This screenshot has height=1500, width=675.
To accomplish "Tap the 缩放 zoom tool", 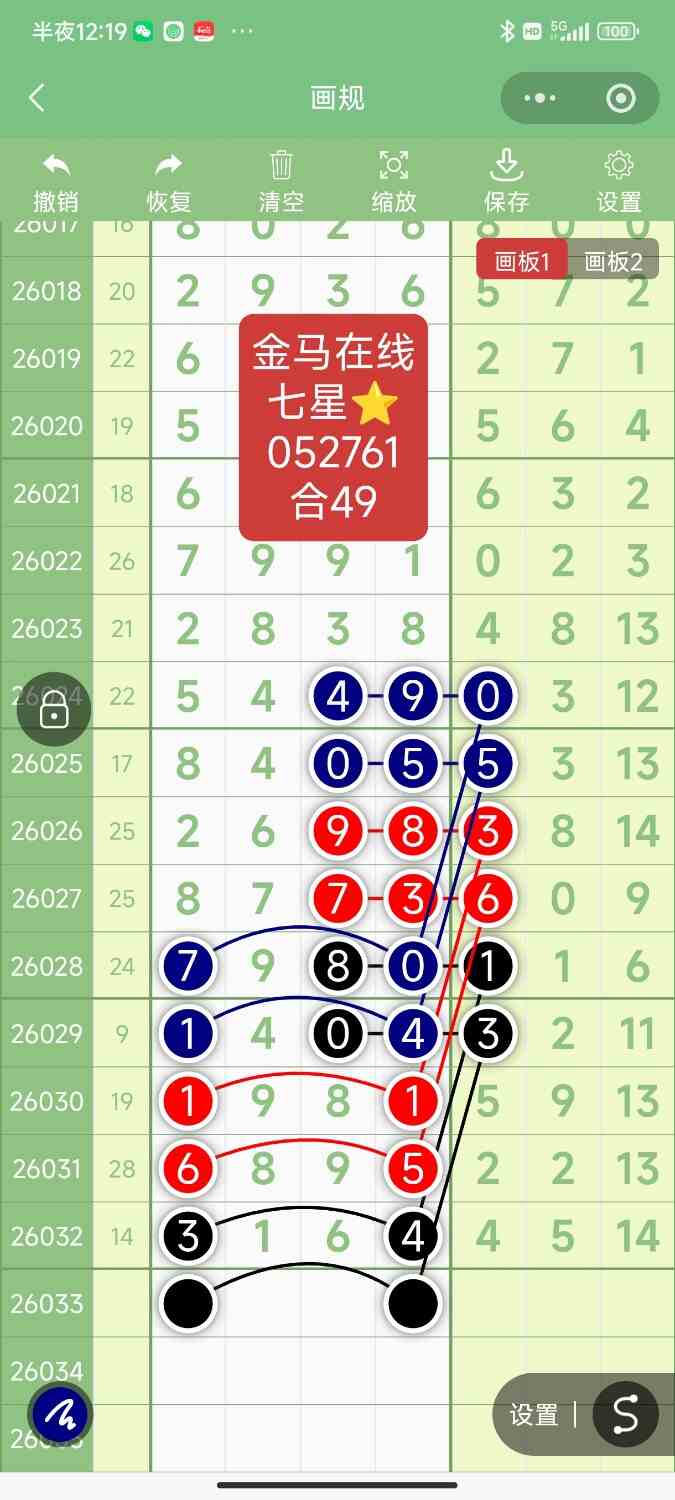I will (394, 181).
